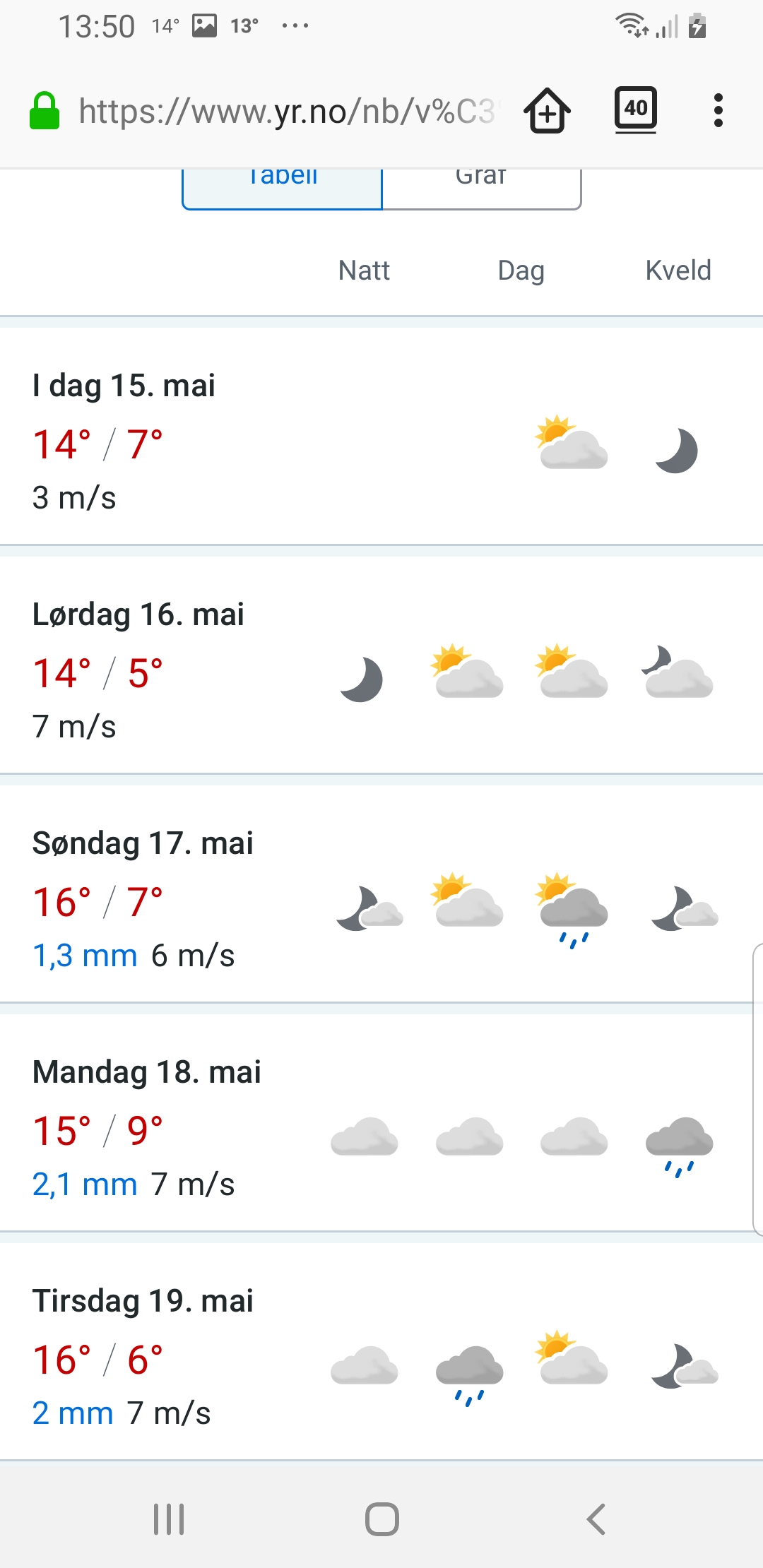763x1568 pixels.
Task: Switch to the Graf view
Action: tap(481, 186)
